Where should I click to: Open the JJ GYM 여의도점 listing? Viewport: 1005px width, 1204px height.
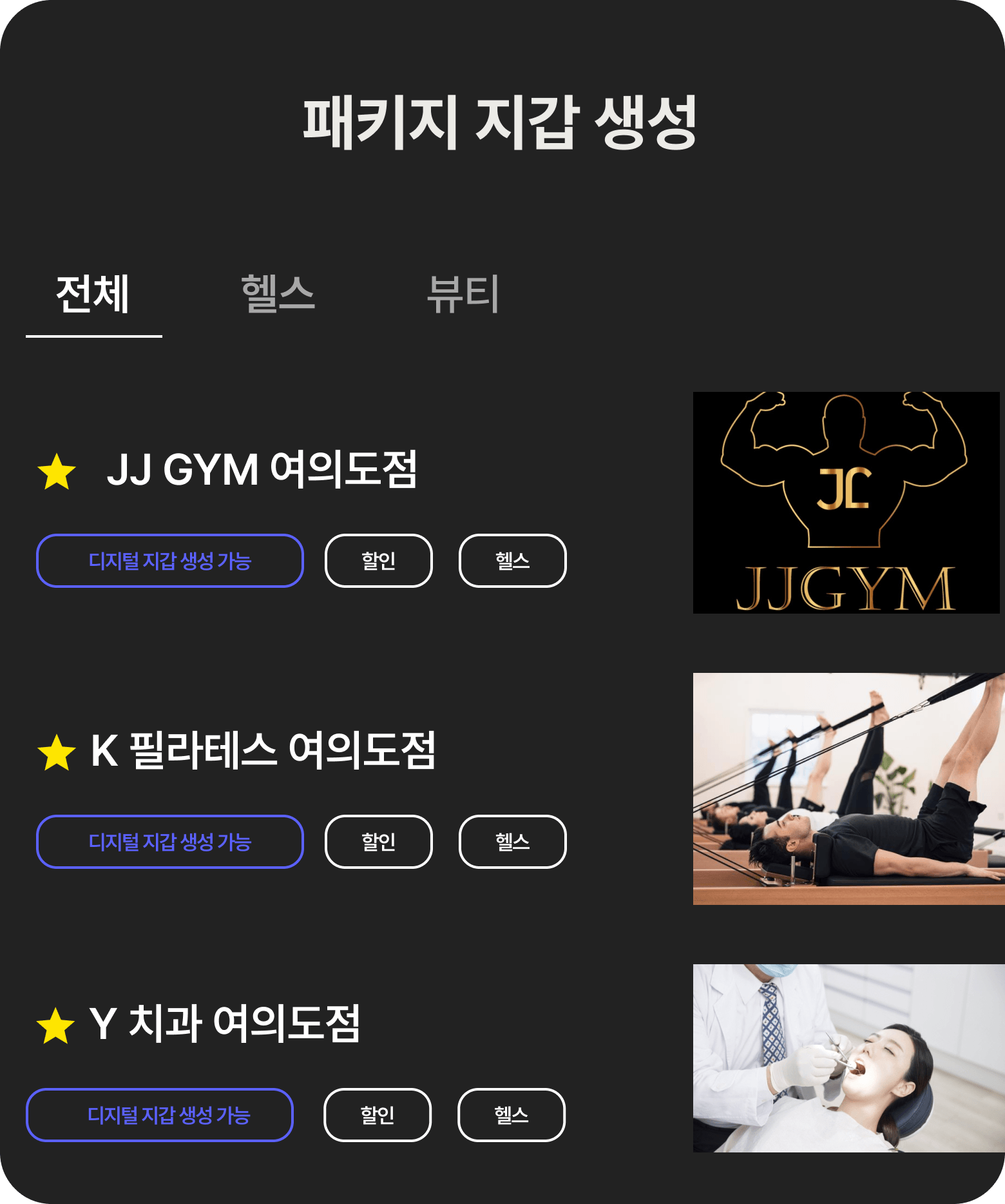pyautogui.click(x=262, y=470)
